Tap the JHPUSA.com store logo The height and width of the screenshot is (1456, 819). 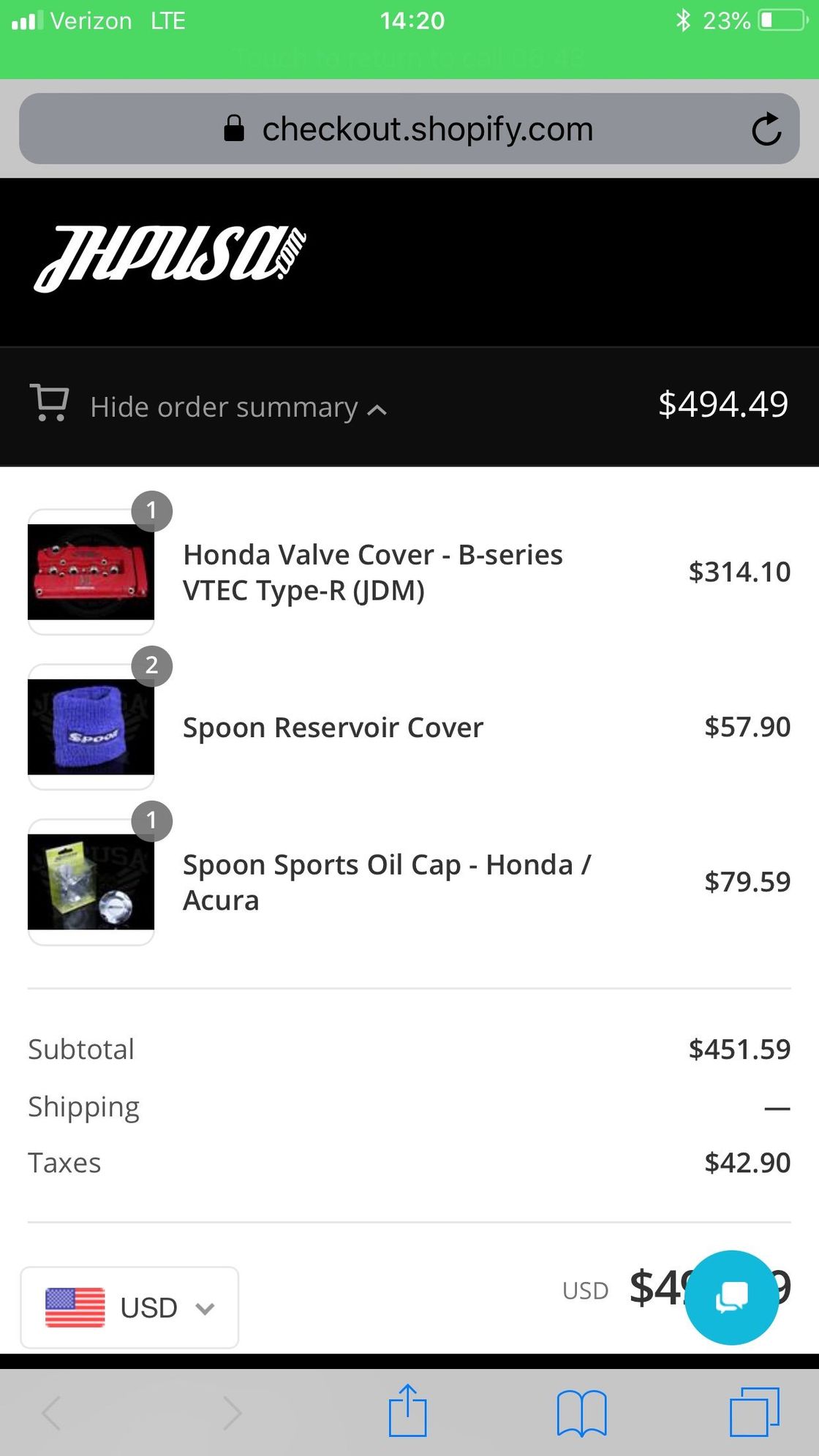click(170, 259)
